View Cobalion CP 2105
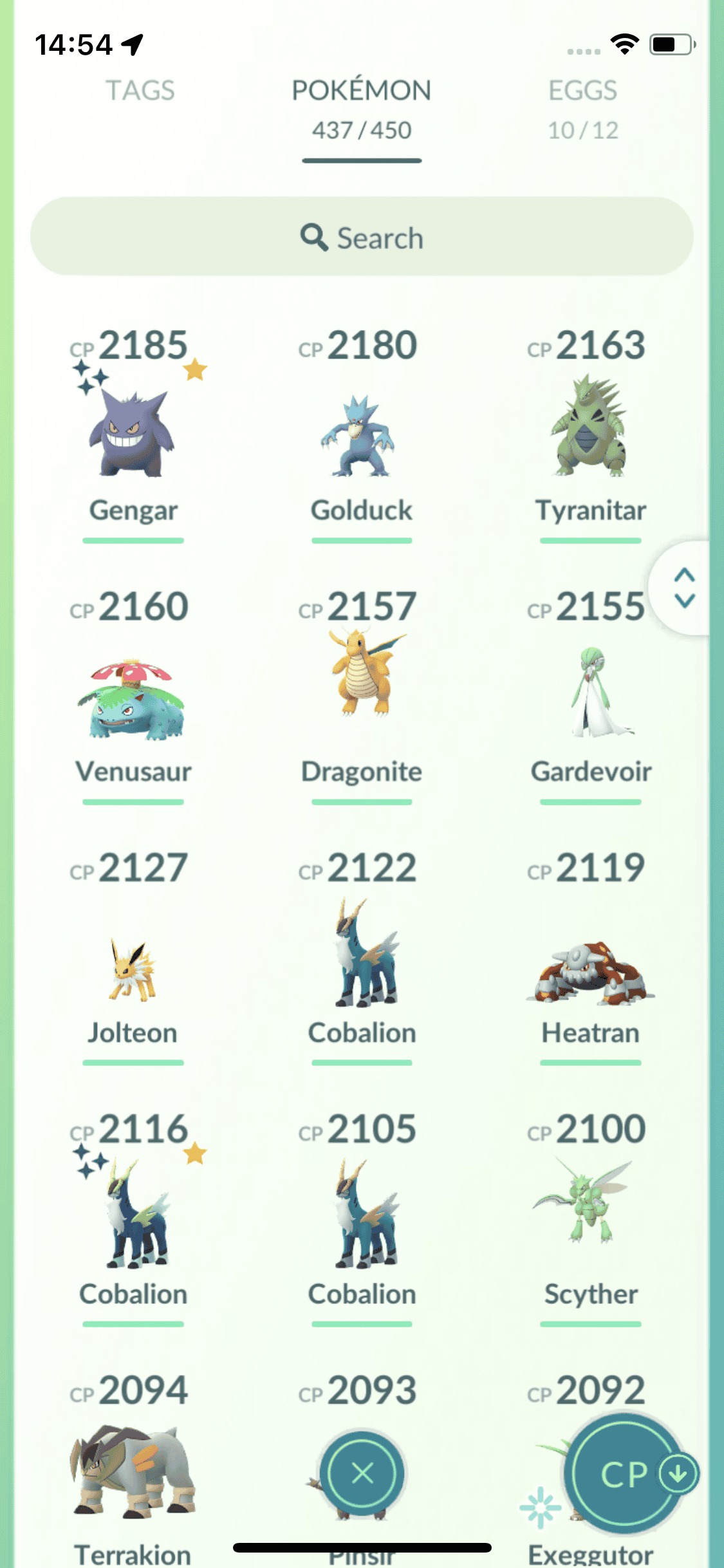This screenshot has height=1568, width=724. click(361, 1213)
